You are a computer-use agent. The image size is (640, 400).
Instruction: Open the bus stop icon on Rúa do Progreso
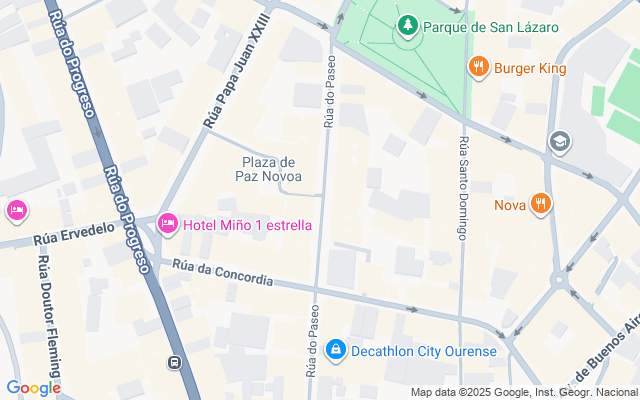pyautogui.click(x=176, y=363)
